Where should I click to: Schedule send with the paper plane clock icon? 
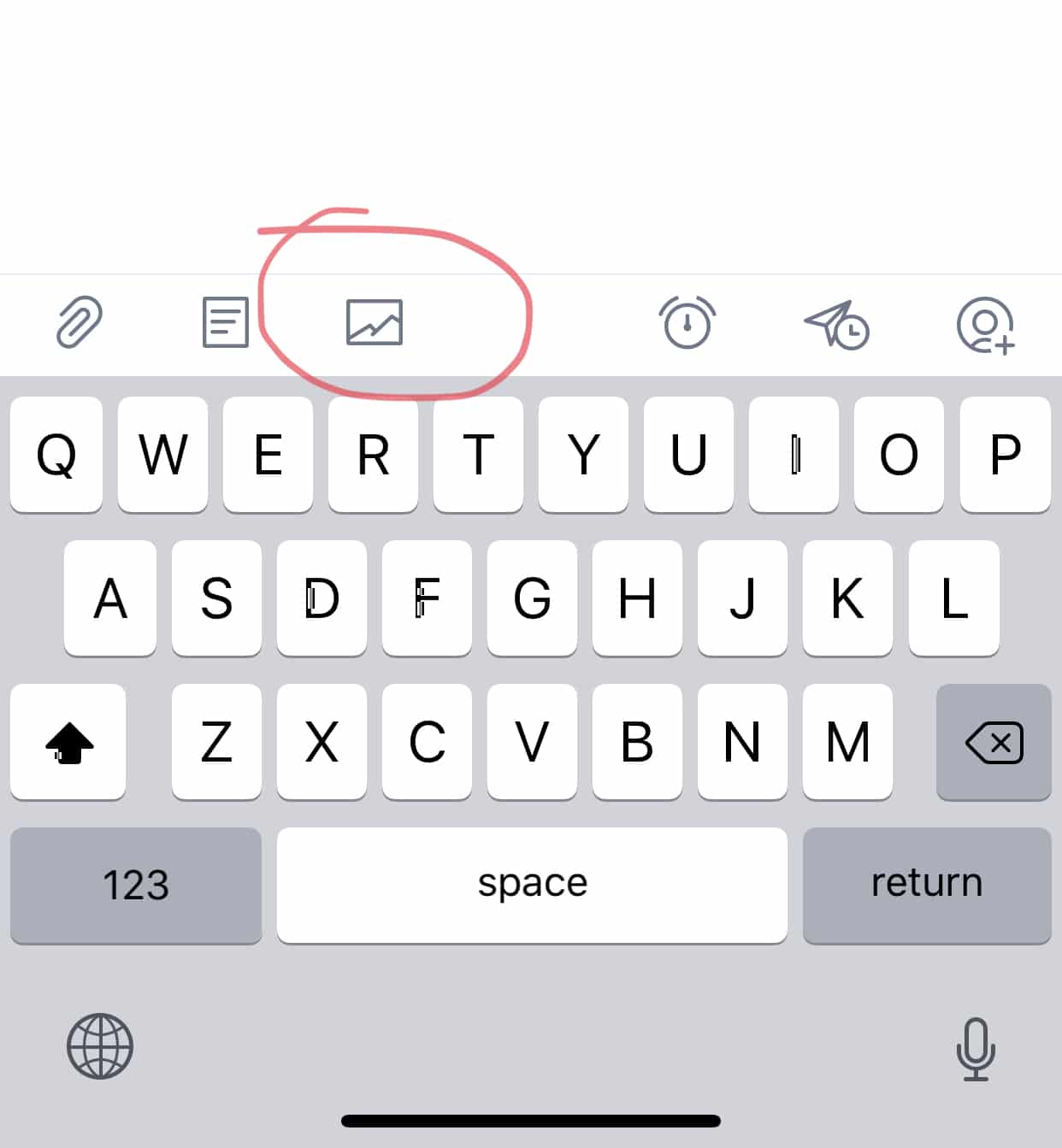click(836, 325)
